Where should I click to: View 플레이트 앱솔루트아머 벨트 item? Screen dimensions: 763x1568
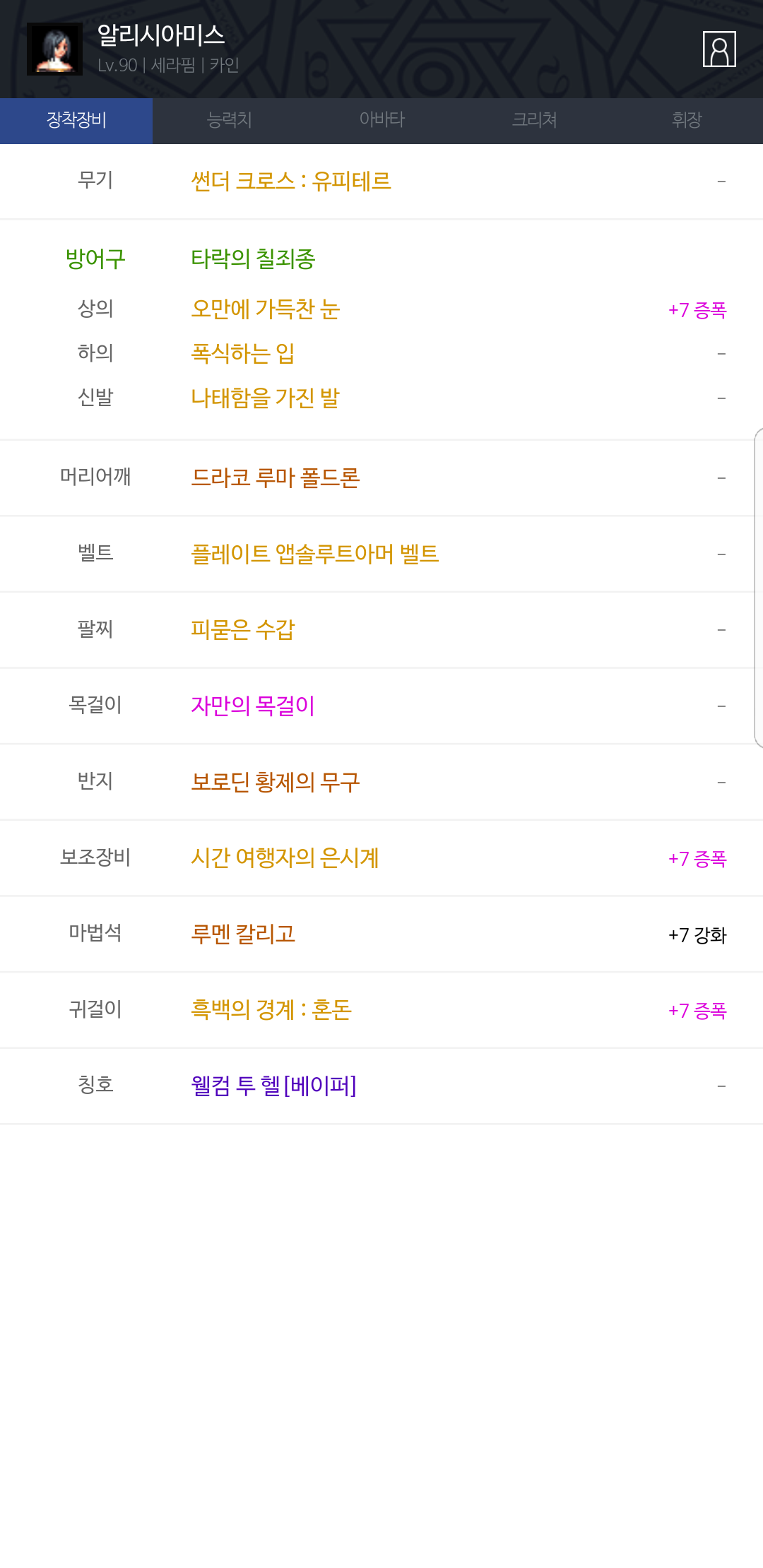[x=314, y=554]
